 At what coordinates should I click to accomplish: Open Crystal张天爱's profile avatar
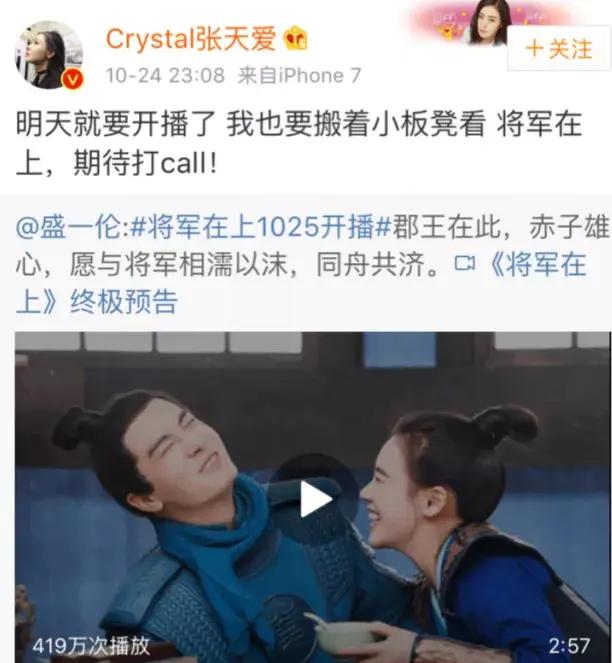tap(47, 54)
